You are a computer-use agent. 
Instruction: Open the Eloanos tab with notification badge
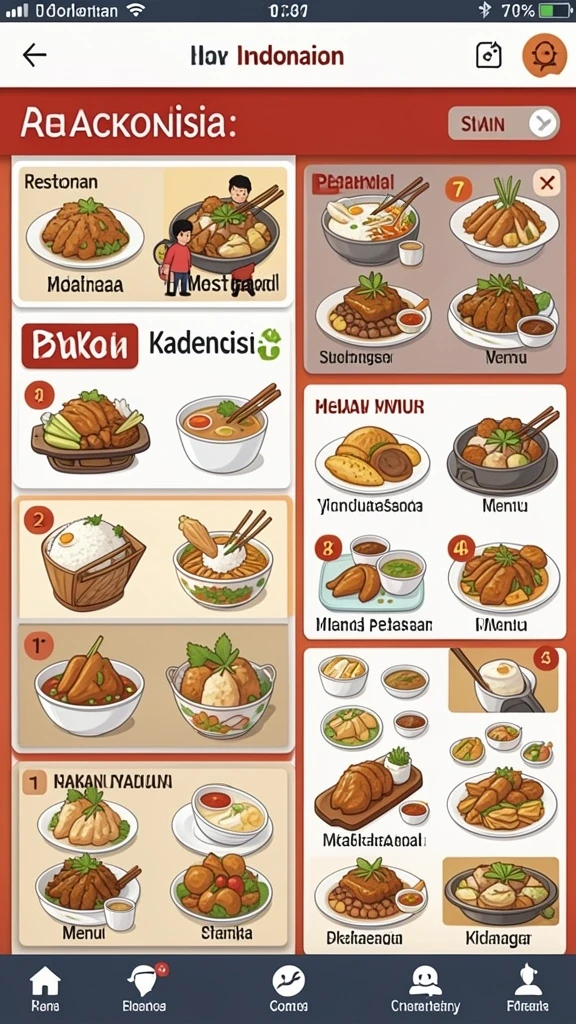point(144,989)
